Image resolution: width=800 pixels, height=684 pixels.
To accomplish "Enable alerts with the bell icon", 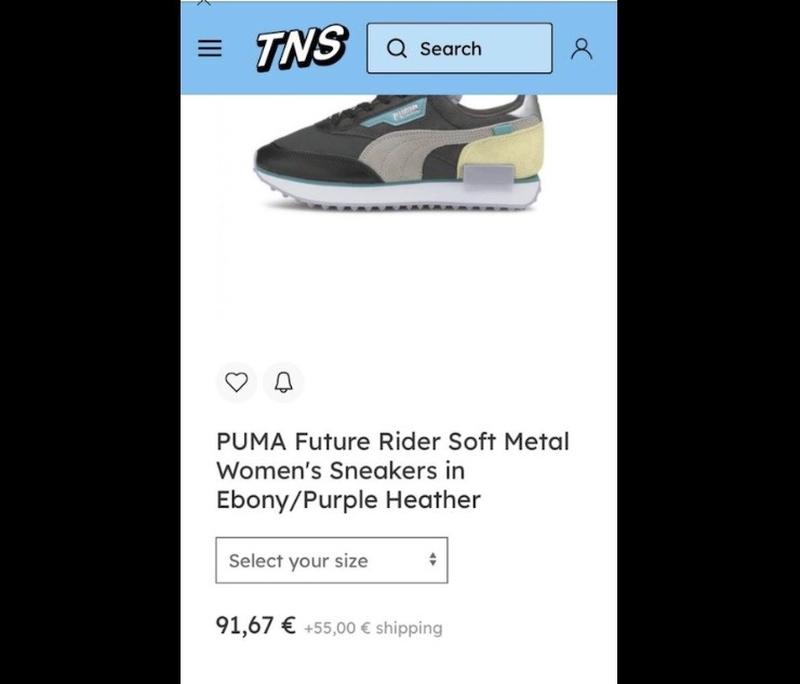I will coord(283,382).
